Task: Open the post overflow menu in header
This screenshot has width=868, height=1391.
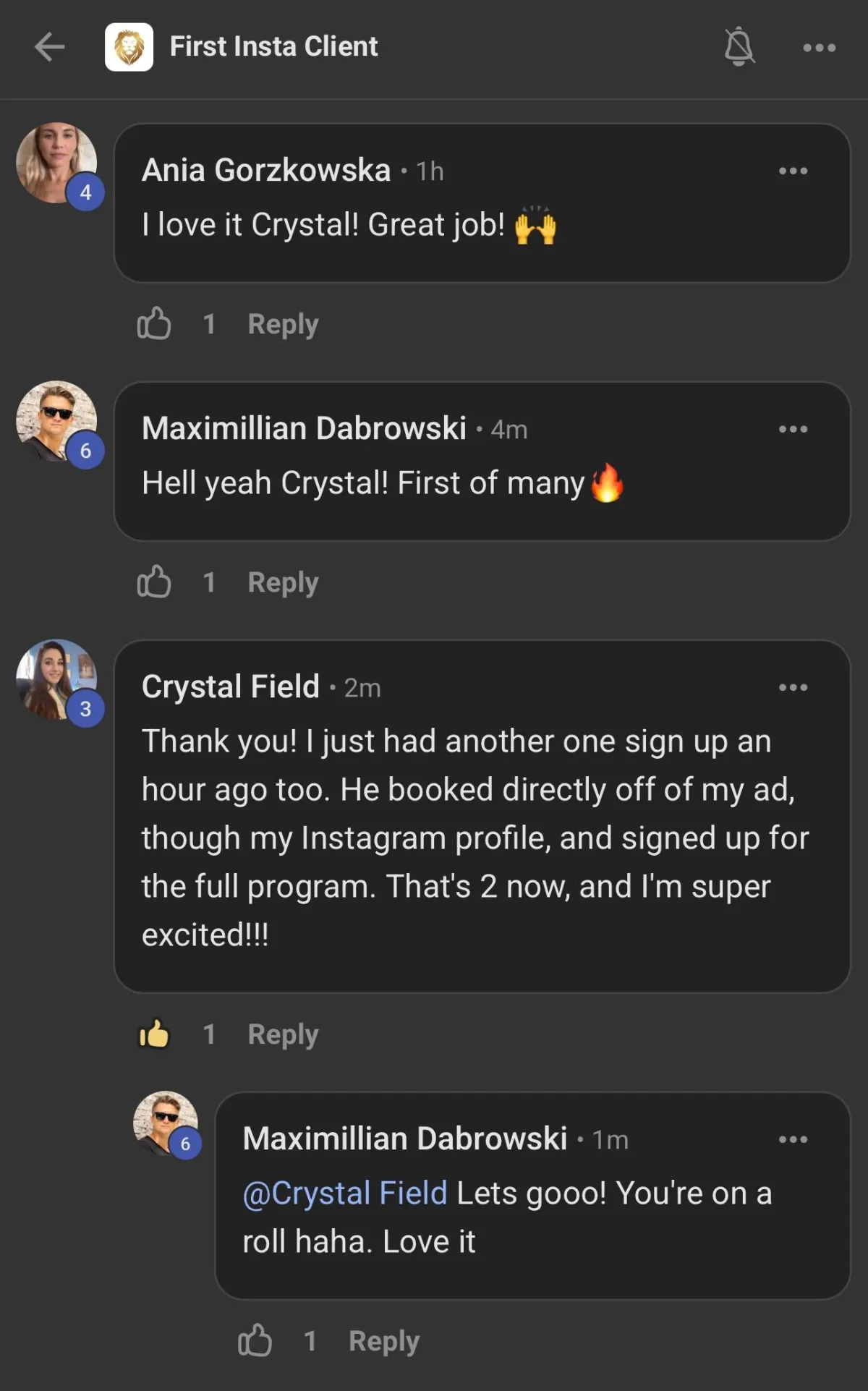Action: [819, 48]
